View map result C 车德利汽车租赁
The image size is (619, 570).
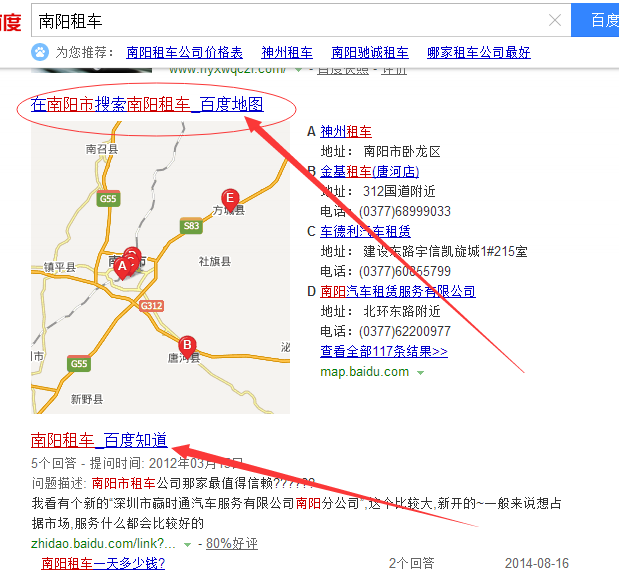(365, 231)
